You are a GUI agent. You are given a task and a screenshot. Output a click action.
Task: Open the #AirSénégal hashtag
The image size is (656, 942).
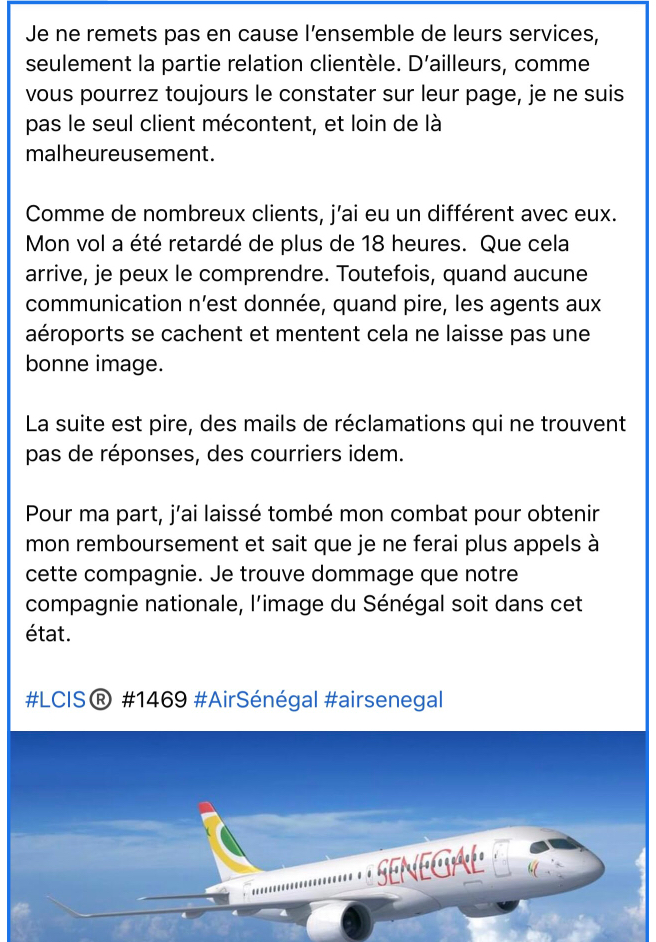(255, 699)
